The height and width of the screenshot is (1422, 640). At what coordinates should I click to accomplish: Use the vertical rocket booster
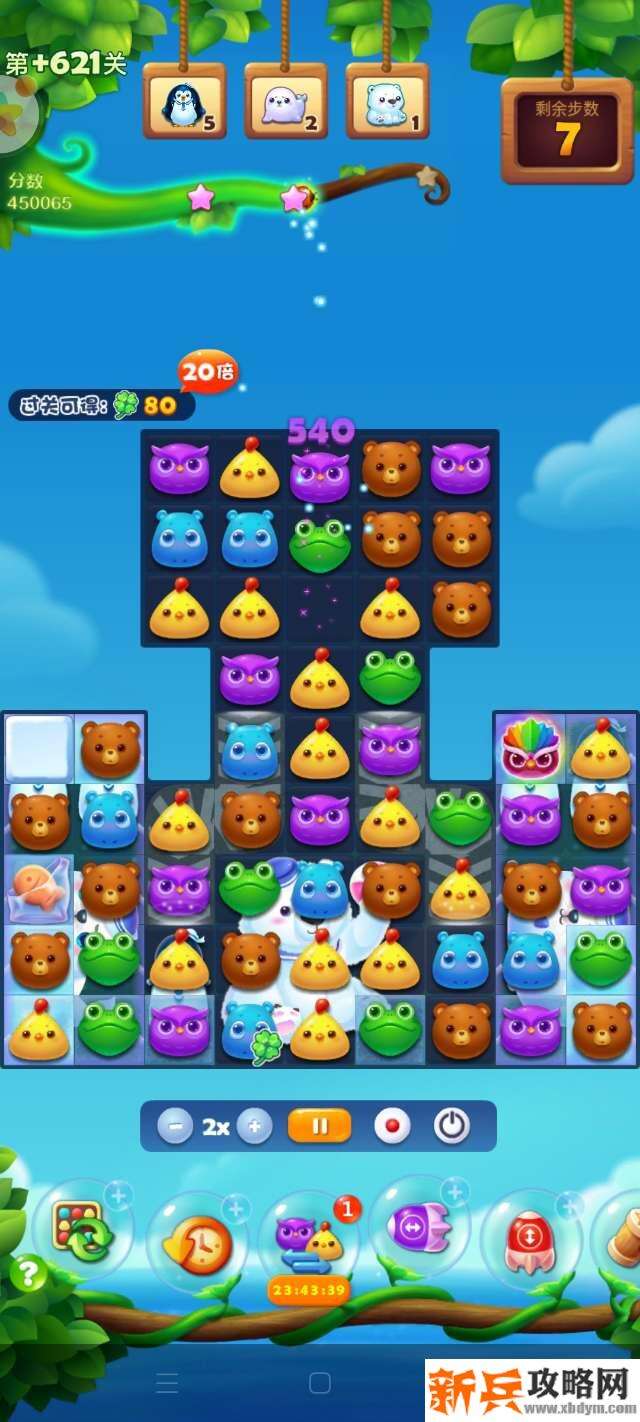pyautogui.click(x=530, y=1240)
